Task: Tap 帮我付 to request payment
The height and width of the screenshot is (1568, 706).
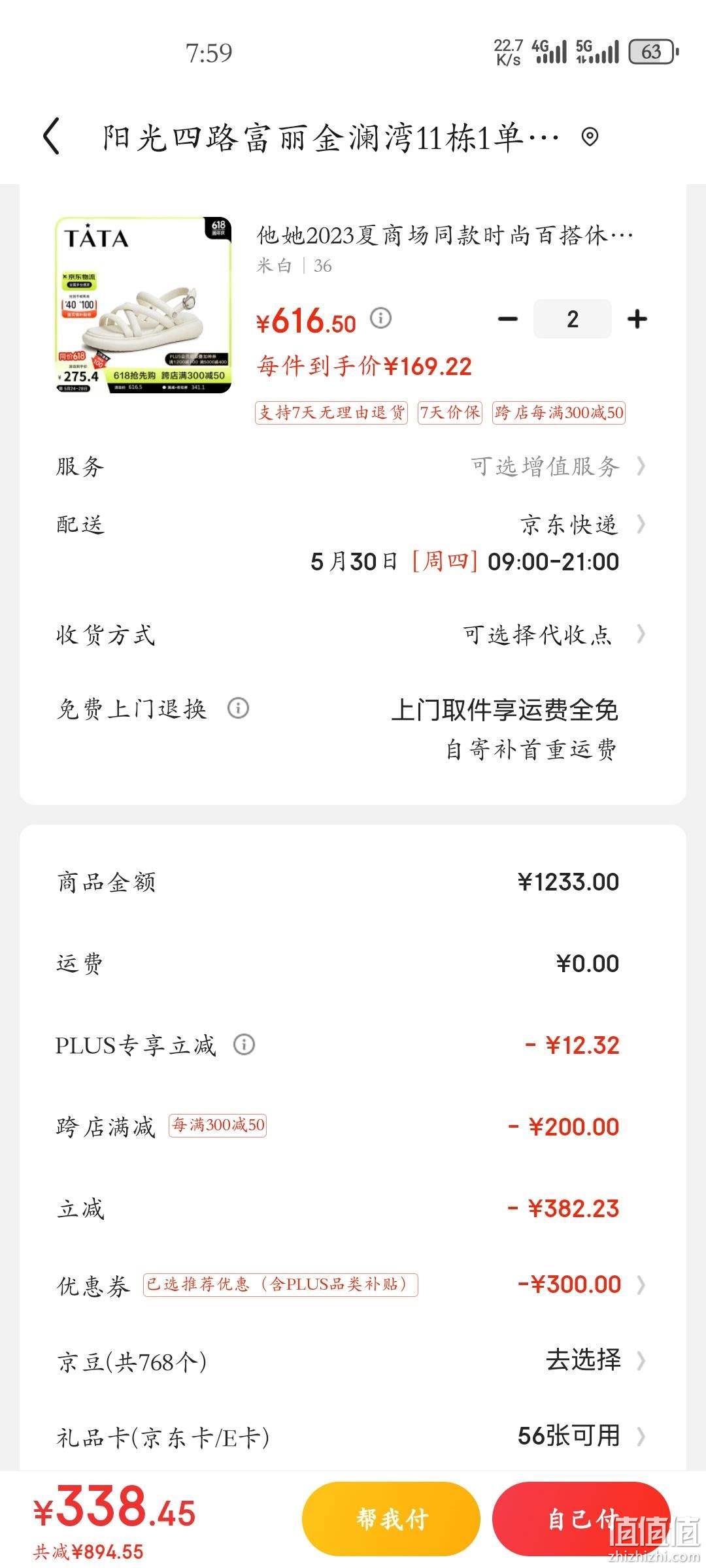Action: (391, 1518)
